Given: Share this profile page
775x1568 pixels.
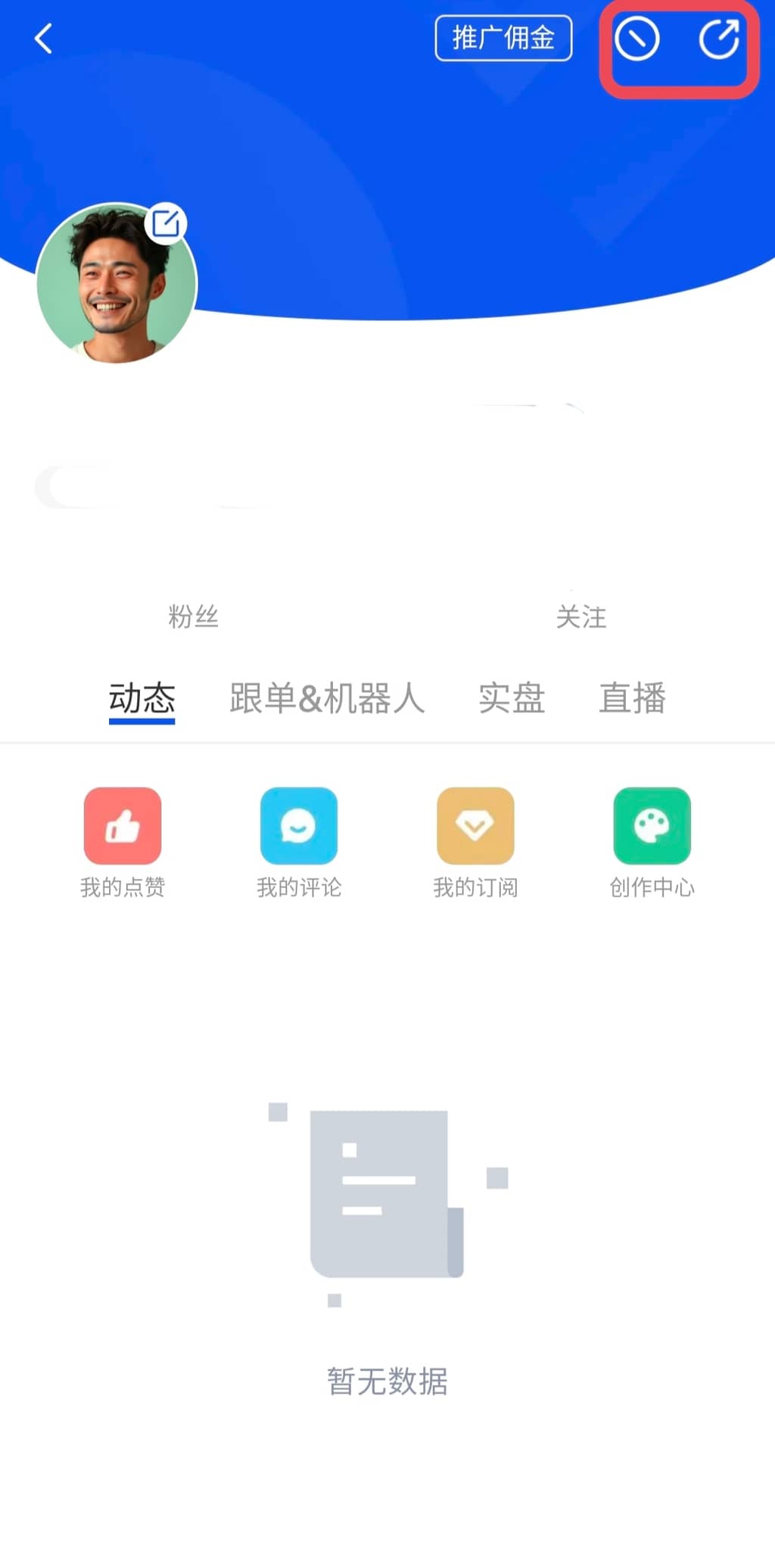Looking at the screenshot, I should pyautogui.click(x=718, y=39).
